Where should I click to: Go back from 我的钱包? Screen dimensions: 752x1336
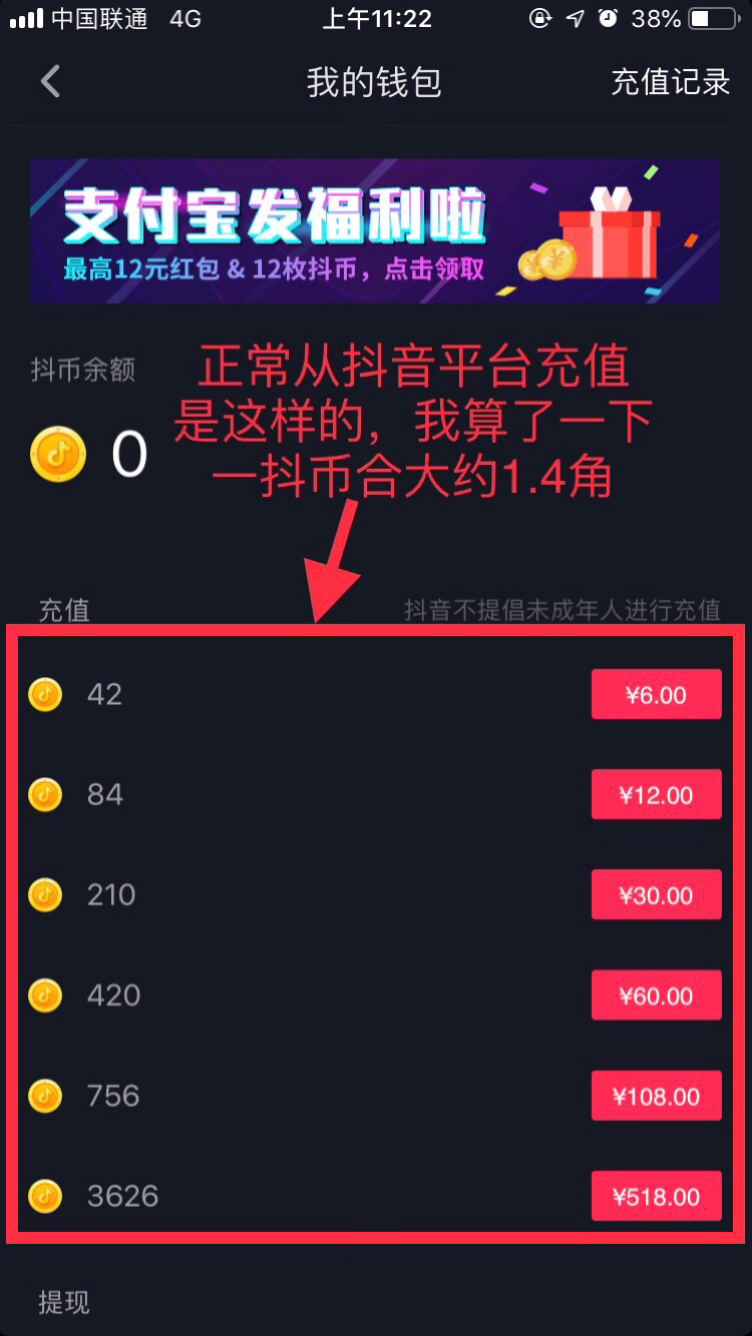[50, 82]
